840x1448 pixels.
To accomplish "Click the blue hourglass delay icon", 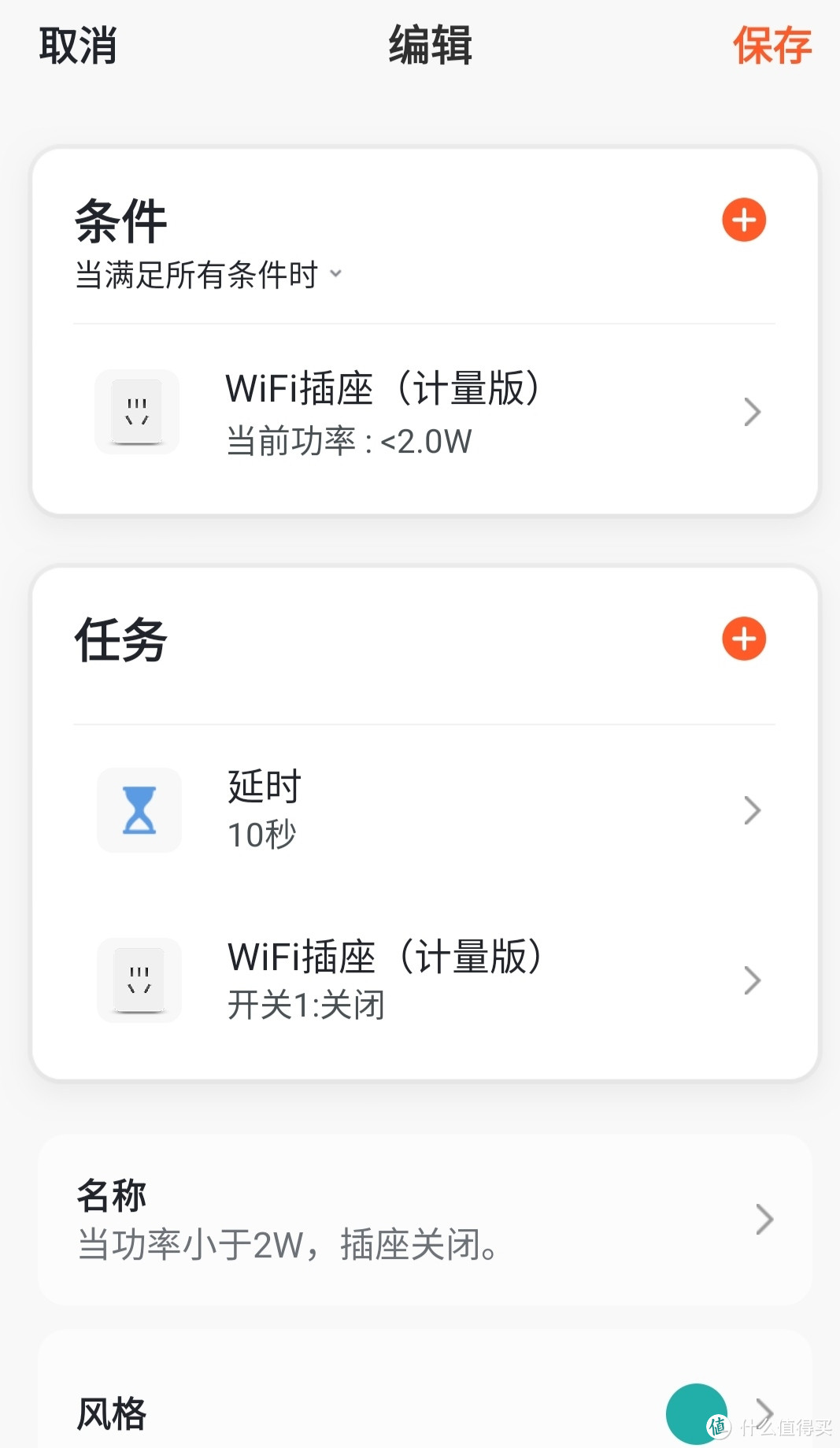I will click(x=139, y=810).
